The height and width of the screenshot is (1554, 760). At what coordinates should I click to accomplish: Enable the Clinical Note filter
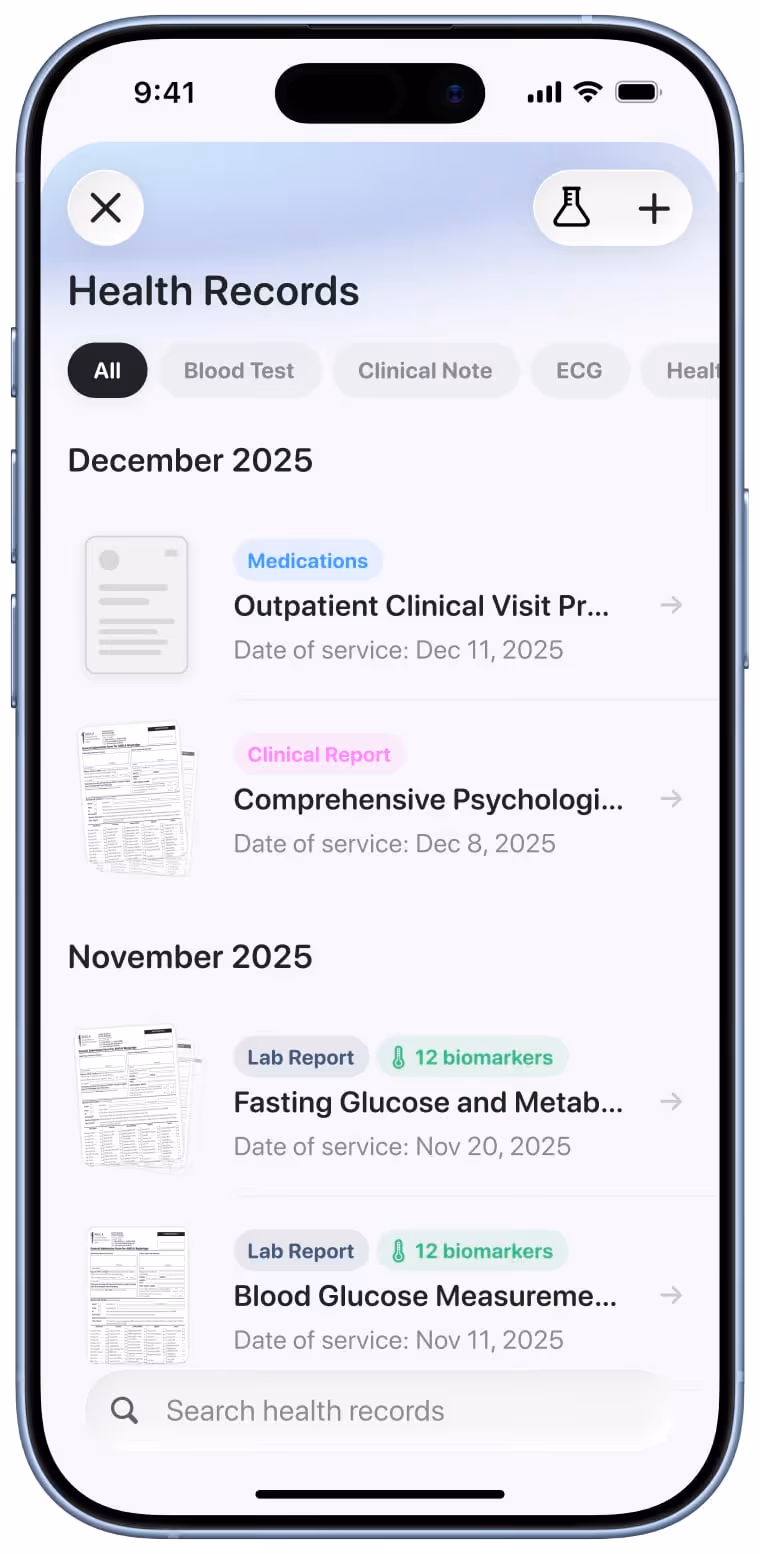425,370
